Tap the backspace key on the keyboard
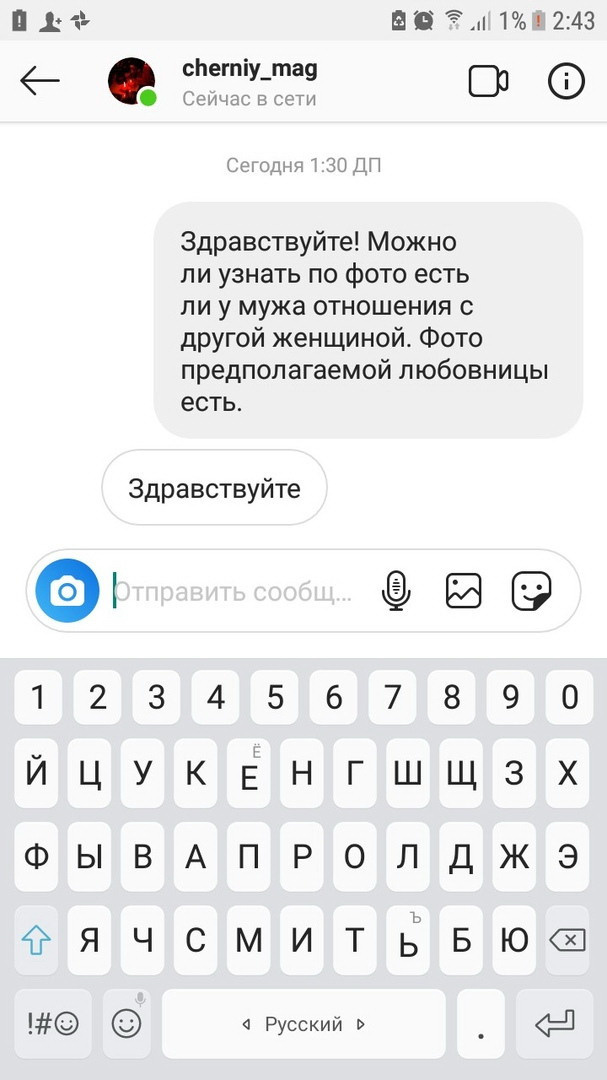 coord(568,940)
